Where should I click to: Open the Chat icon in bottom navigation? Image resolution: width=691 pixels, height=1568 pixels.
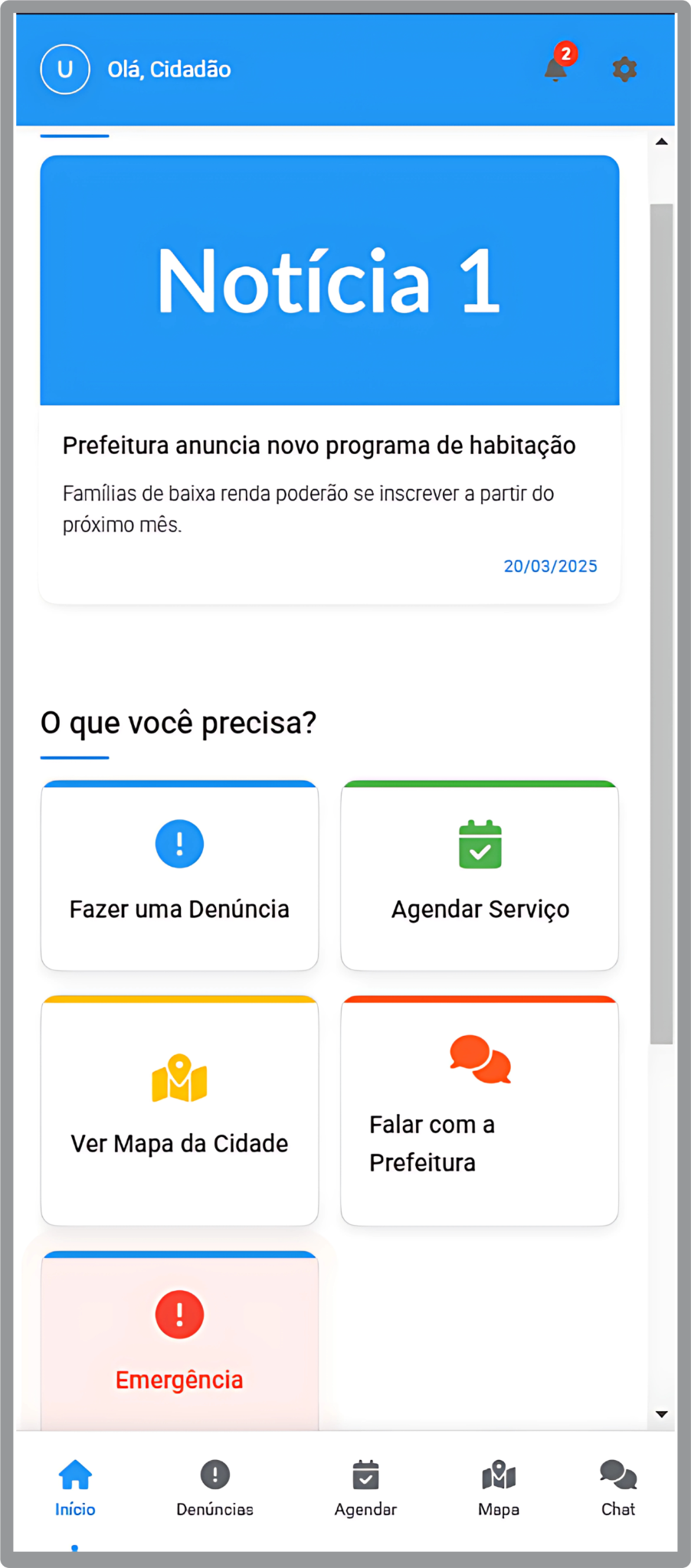coord(617,1472)
